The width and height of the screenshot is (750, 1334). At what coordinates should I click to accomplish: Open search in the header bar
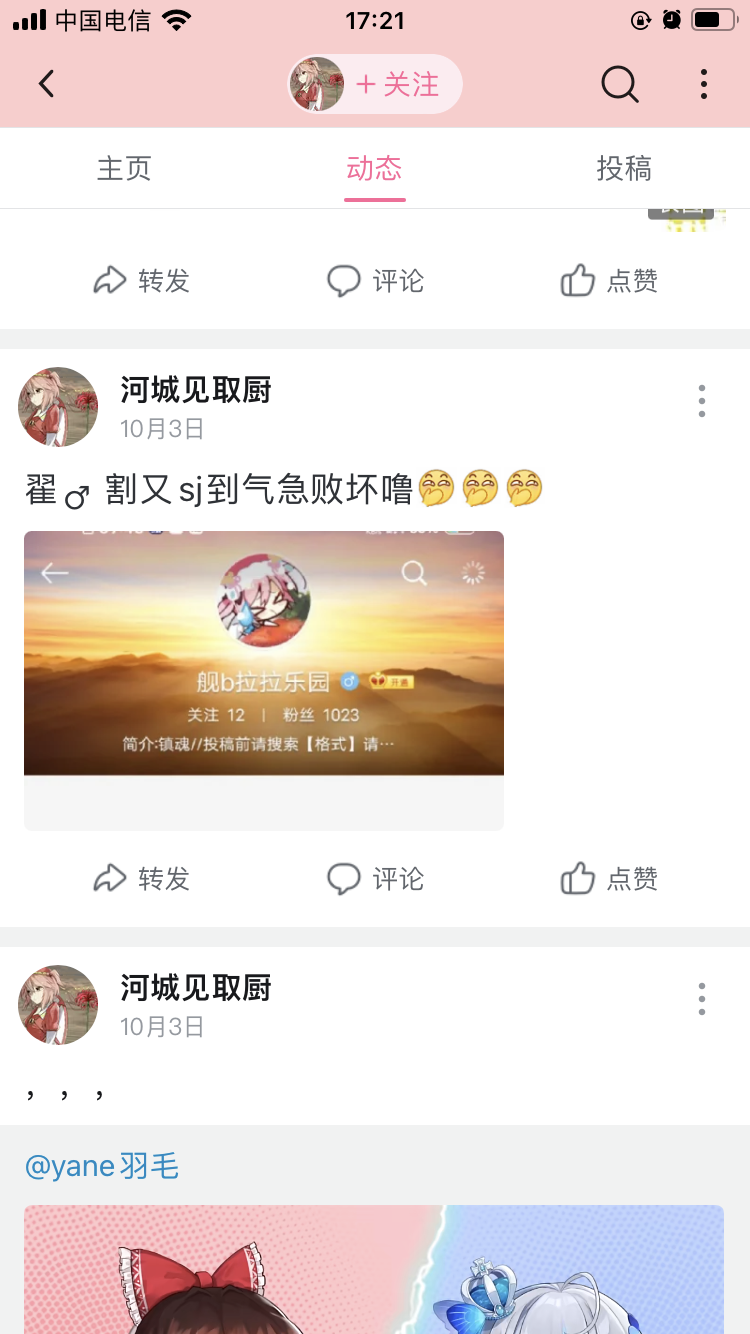[619, 84]
